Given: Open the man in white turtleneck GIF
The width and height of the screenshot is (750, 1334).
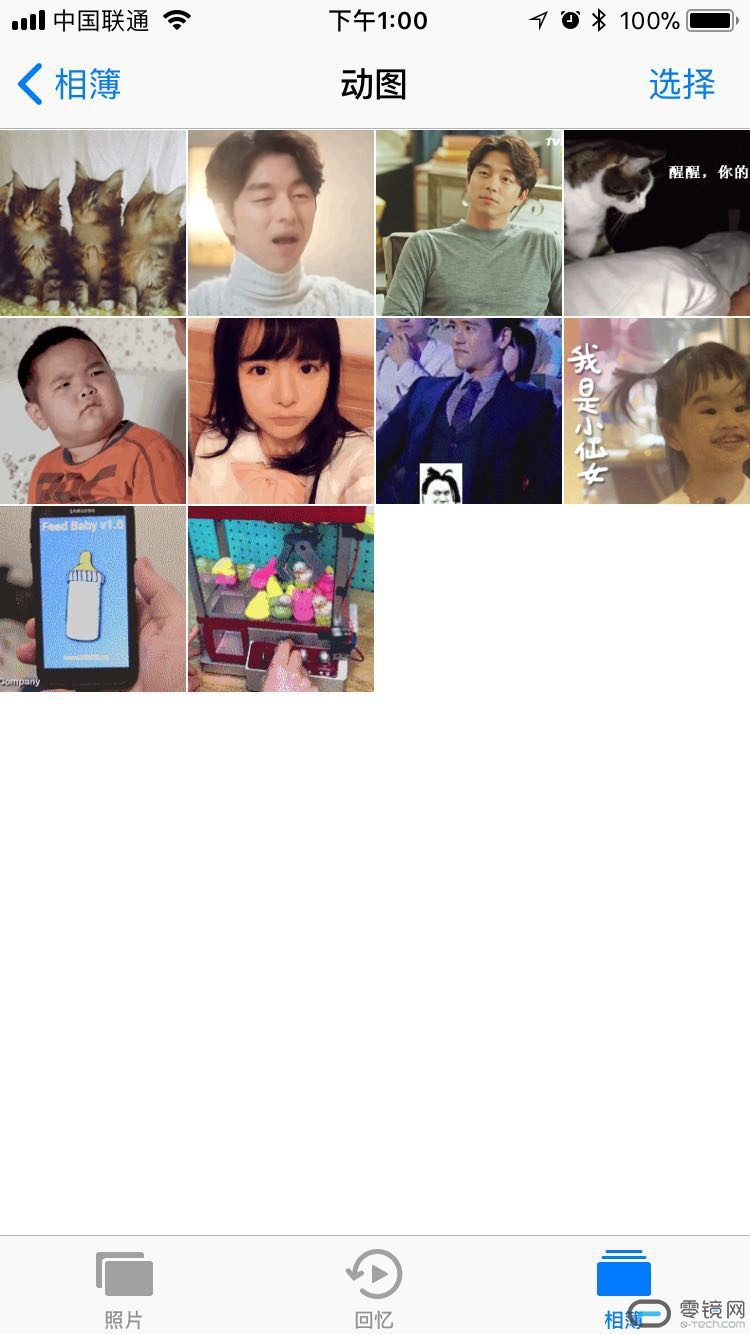Looking at the screenshot, I should coord(280,222).
